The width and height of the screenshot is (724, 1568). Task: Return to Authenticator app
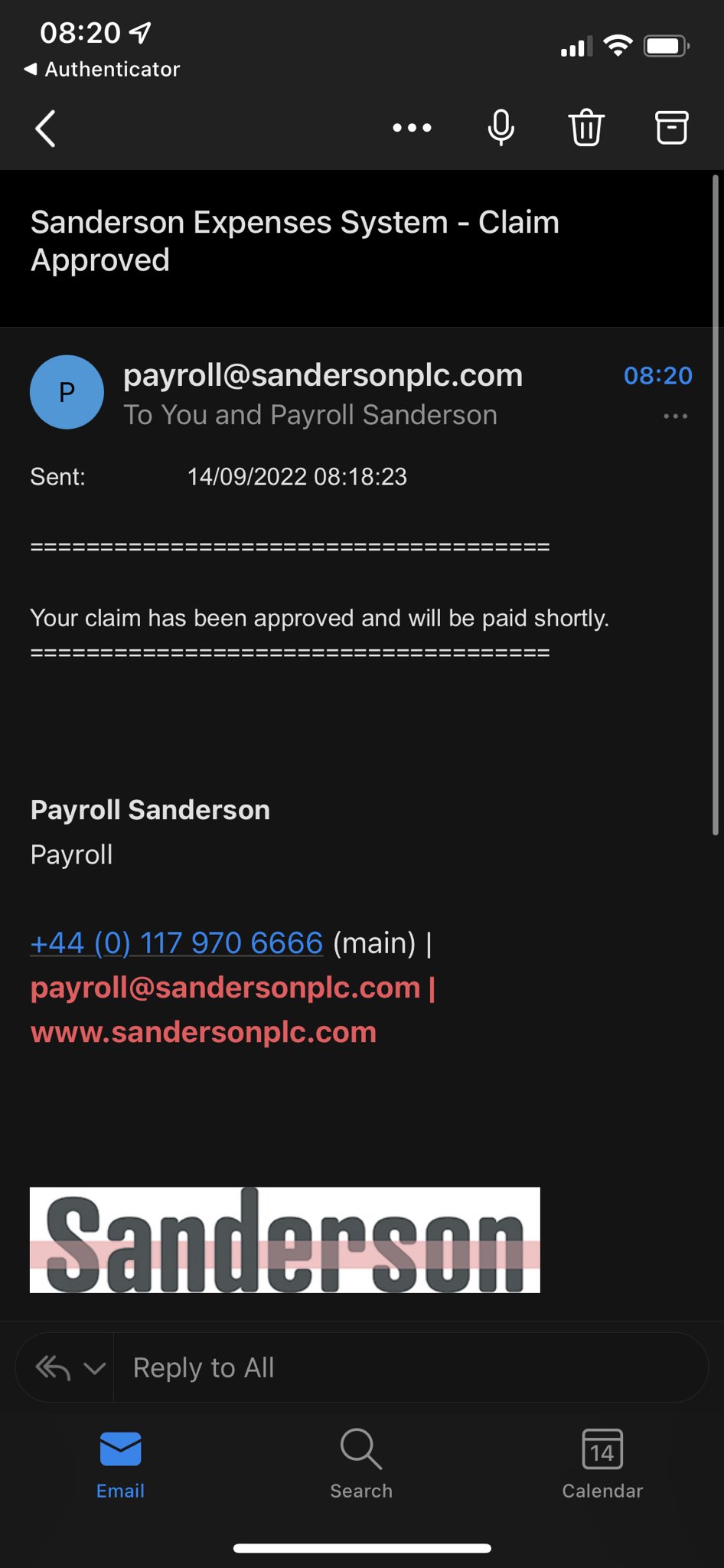click(102, 69)
